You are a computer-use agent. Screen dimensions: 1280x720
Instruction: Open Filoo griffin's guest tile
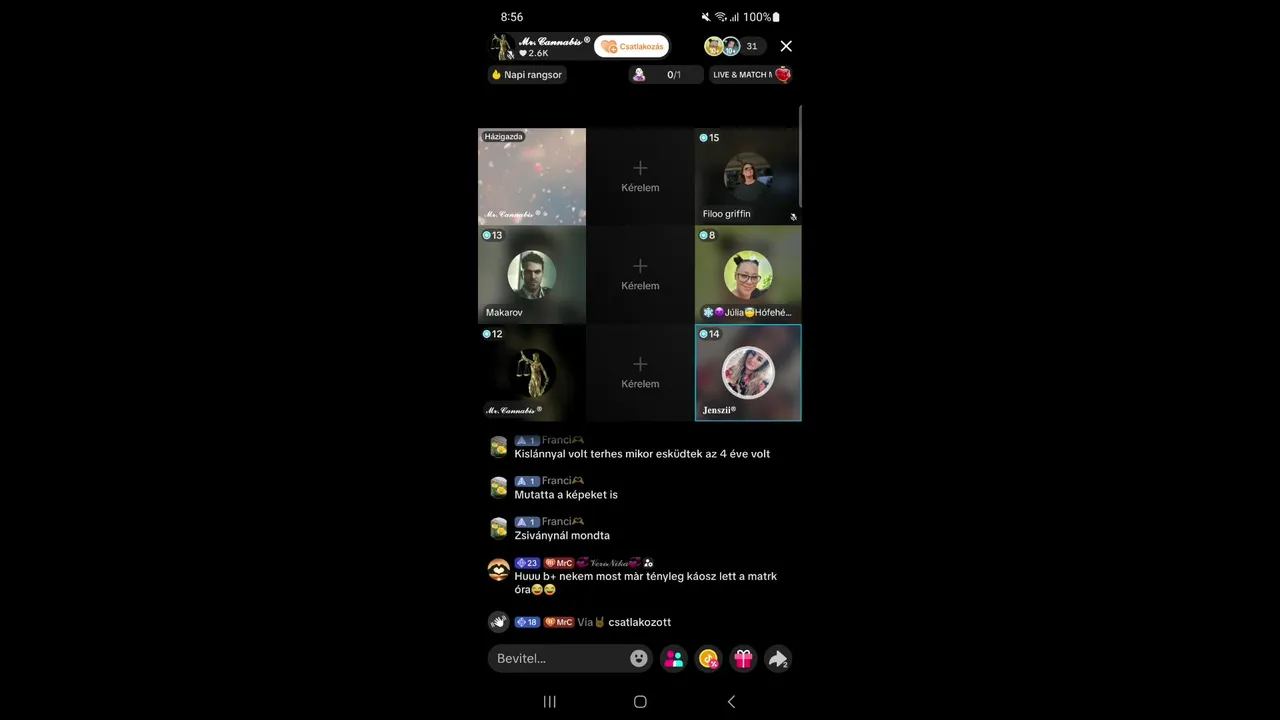(748, 176)
